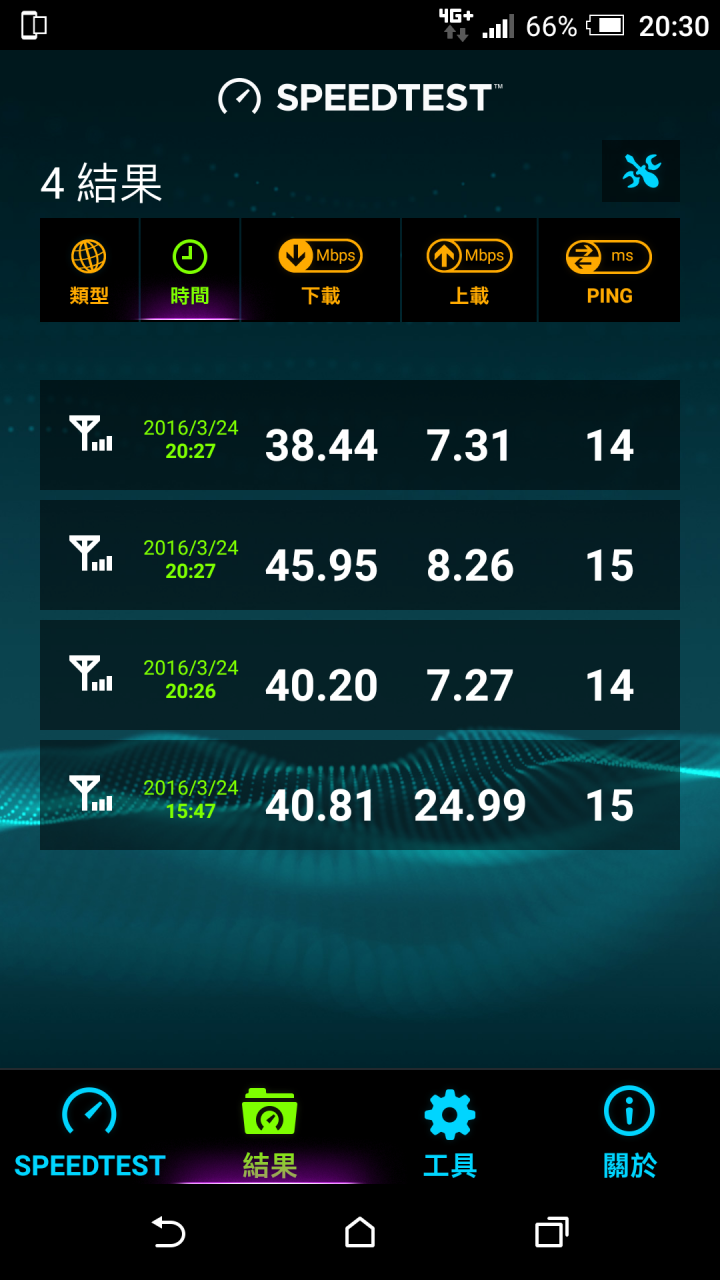
Task: Go to the home screen
Action: pos(360,1232)
